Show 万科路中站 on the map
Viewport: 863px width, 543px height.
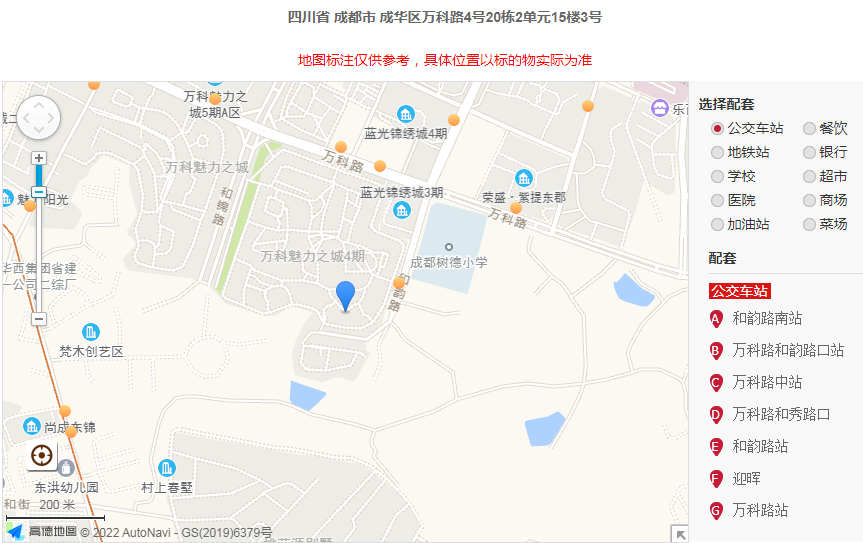tap(767, 383)
